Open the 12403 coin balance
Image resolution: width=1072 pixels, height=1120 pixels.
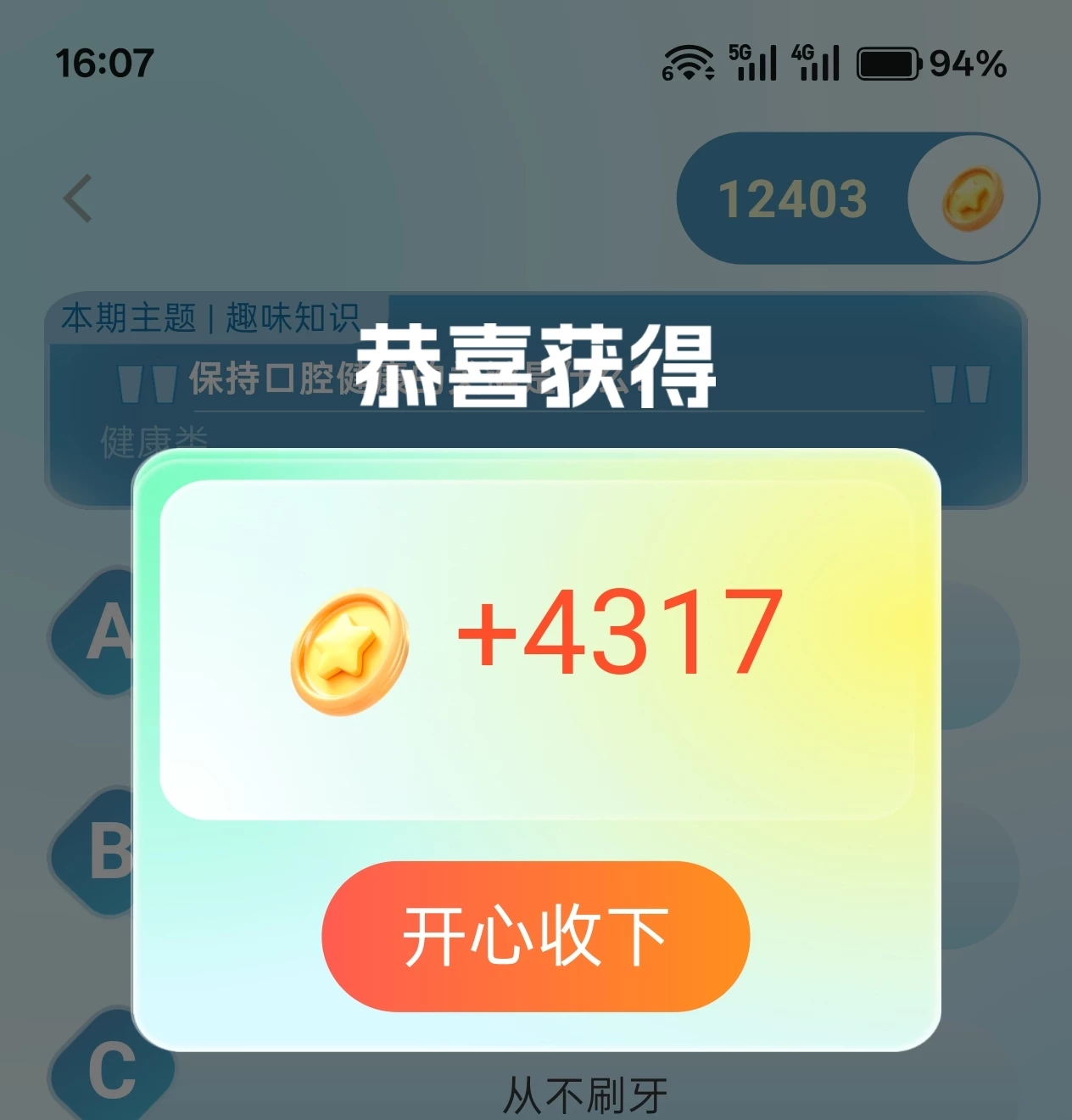coord(857,199)
